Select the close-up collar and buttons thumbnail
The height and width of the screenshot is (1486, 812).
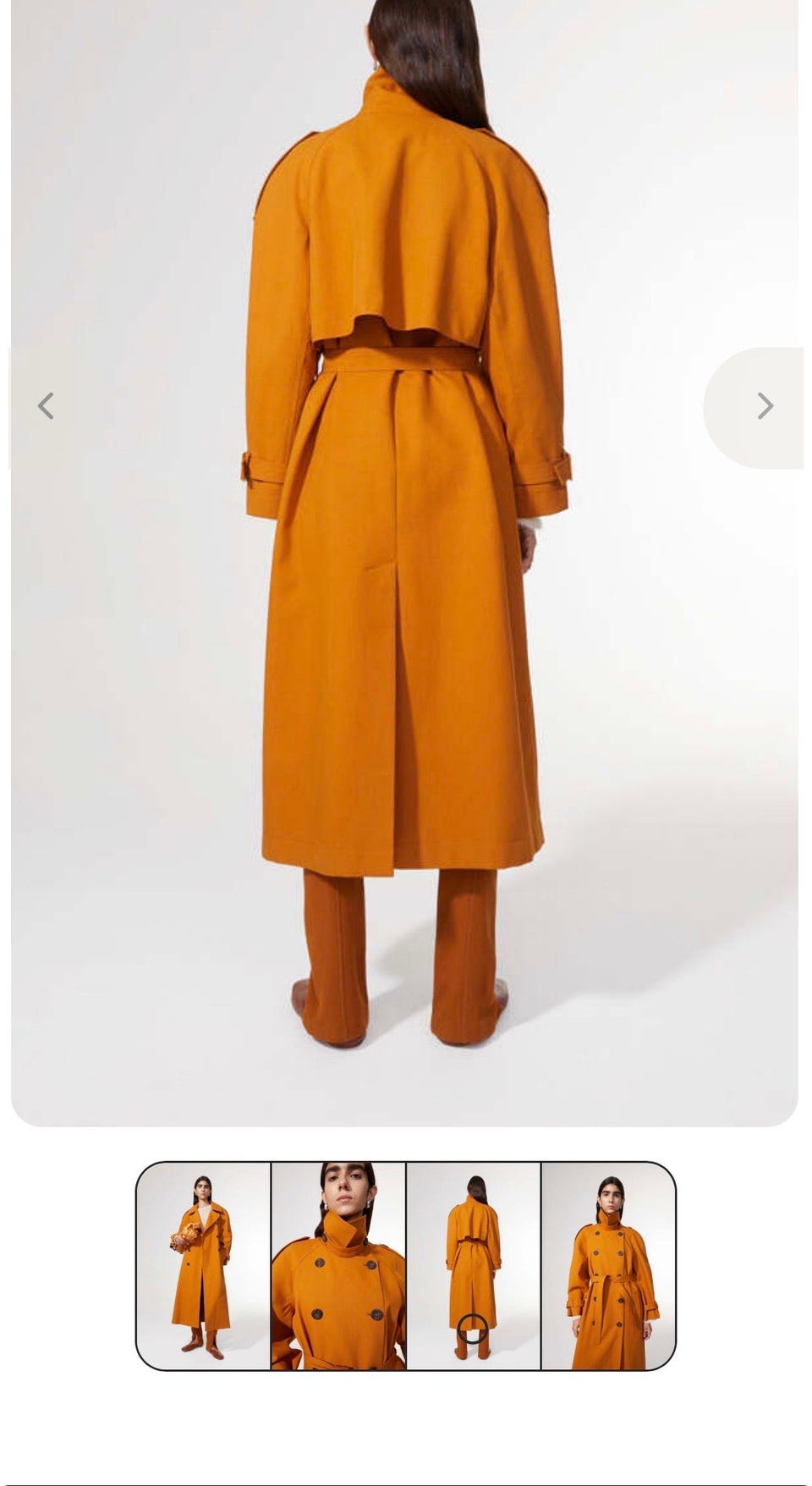tap(338, 1265)
